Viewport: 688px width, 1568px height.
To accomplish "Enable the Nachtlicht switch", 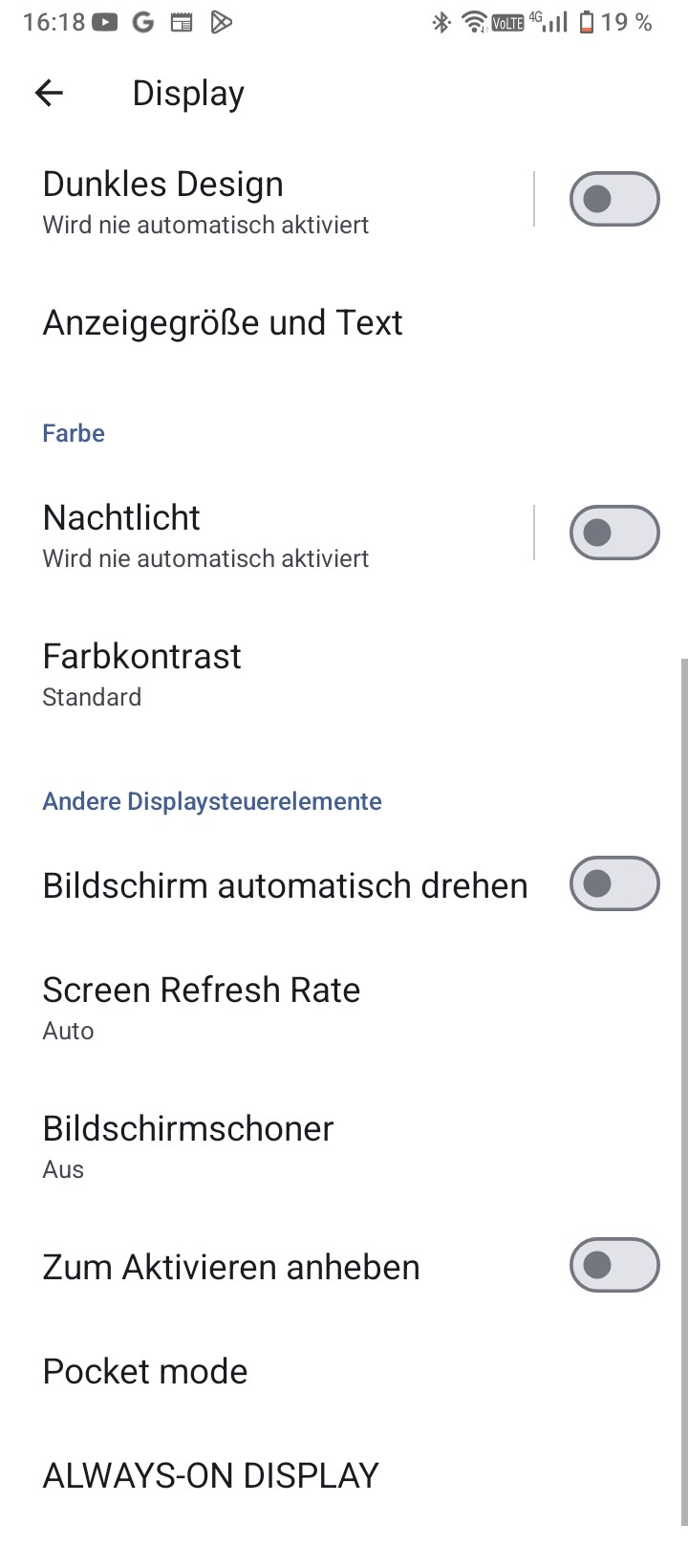I will pyautogui.click(x=613, y=533).
